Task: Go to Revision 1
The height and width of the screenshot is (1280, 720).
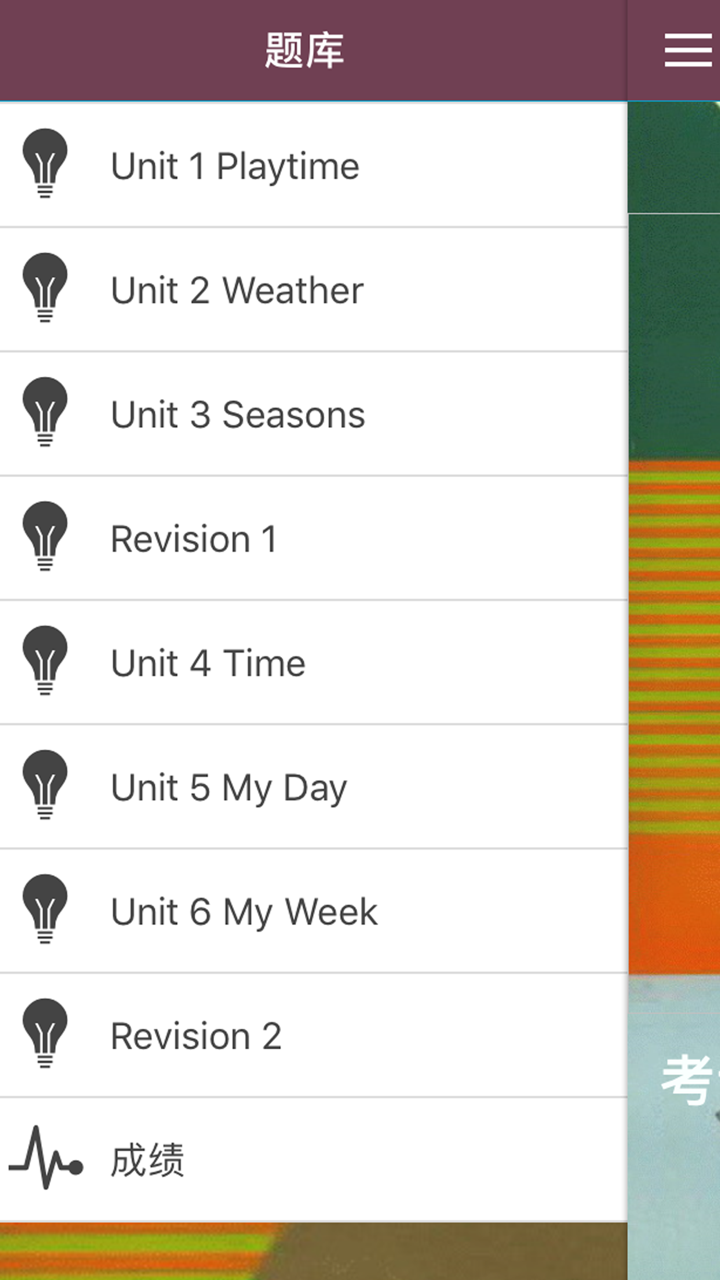Action: [x=194, y=539]
